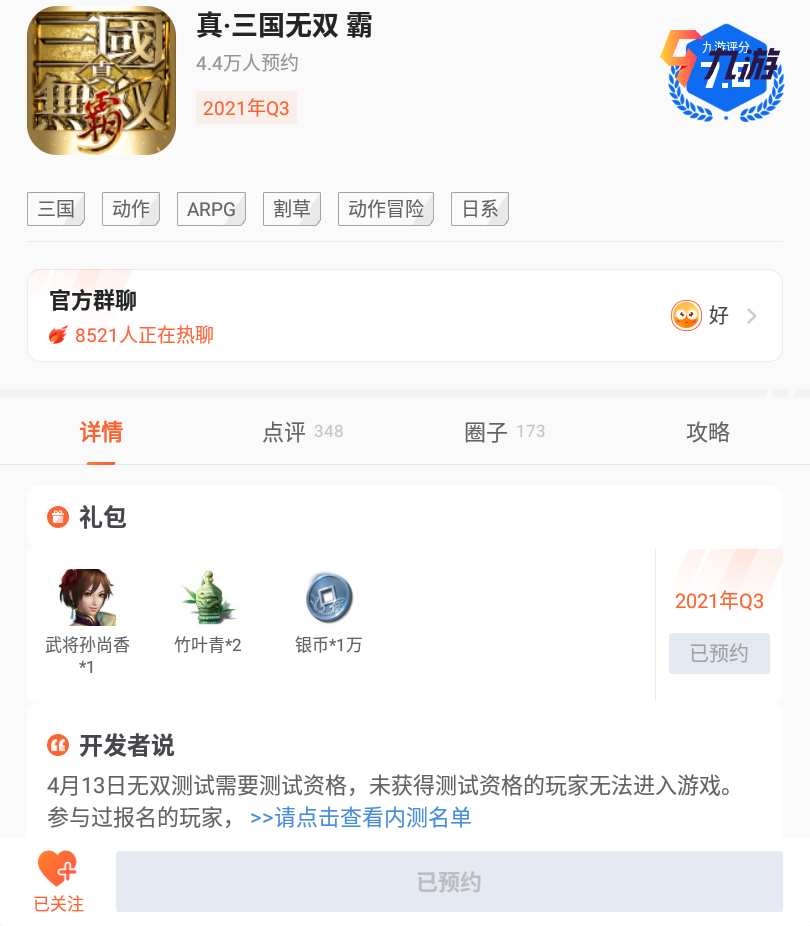Open the 日系 tag
Viewport: 810px width, 926px height.
point(480,209)
